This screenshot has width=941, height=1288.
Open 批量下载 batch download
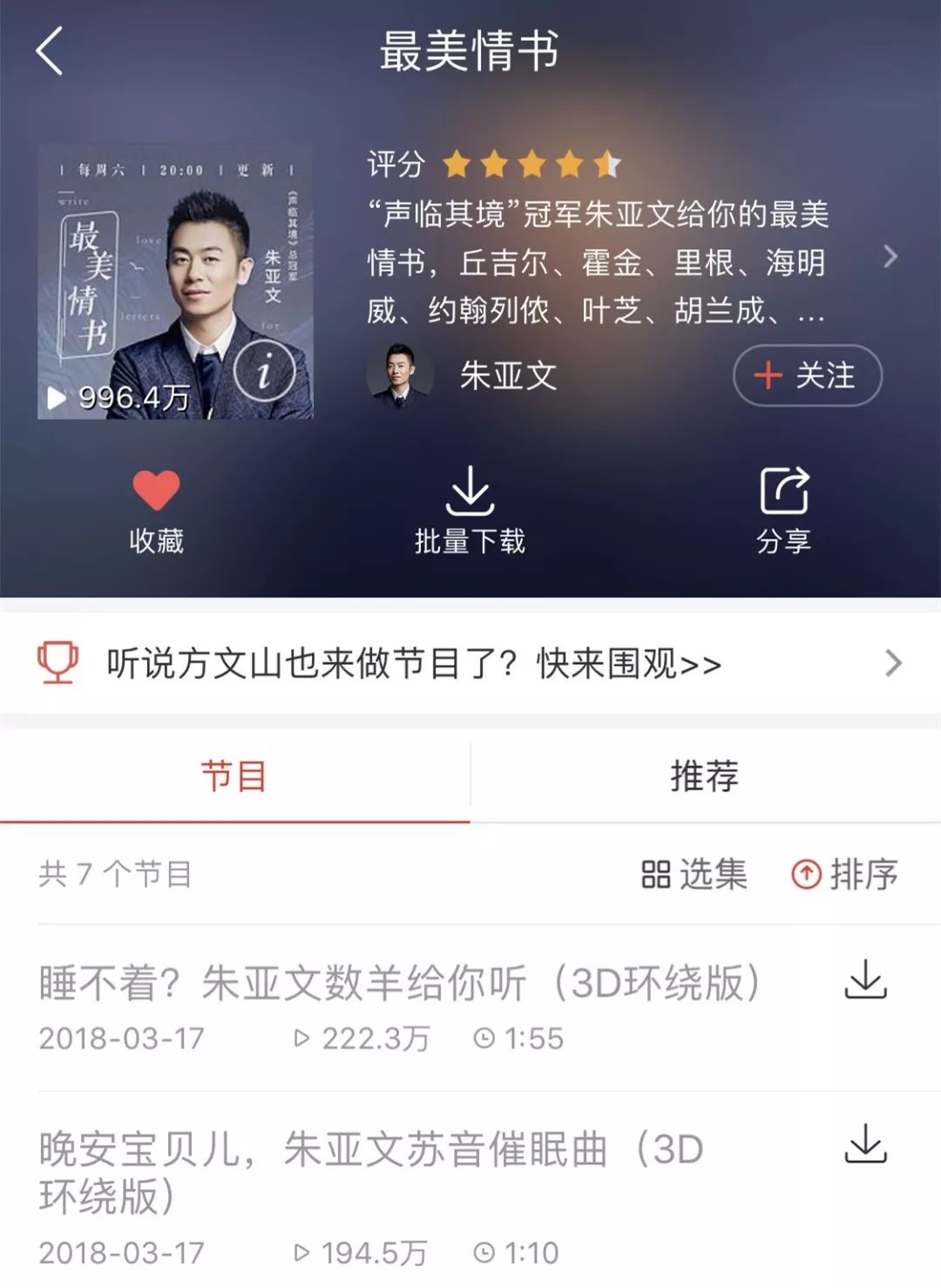[470, 510]
